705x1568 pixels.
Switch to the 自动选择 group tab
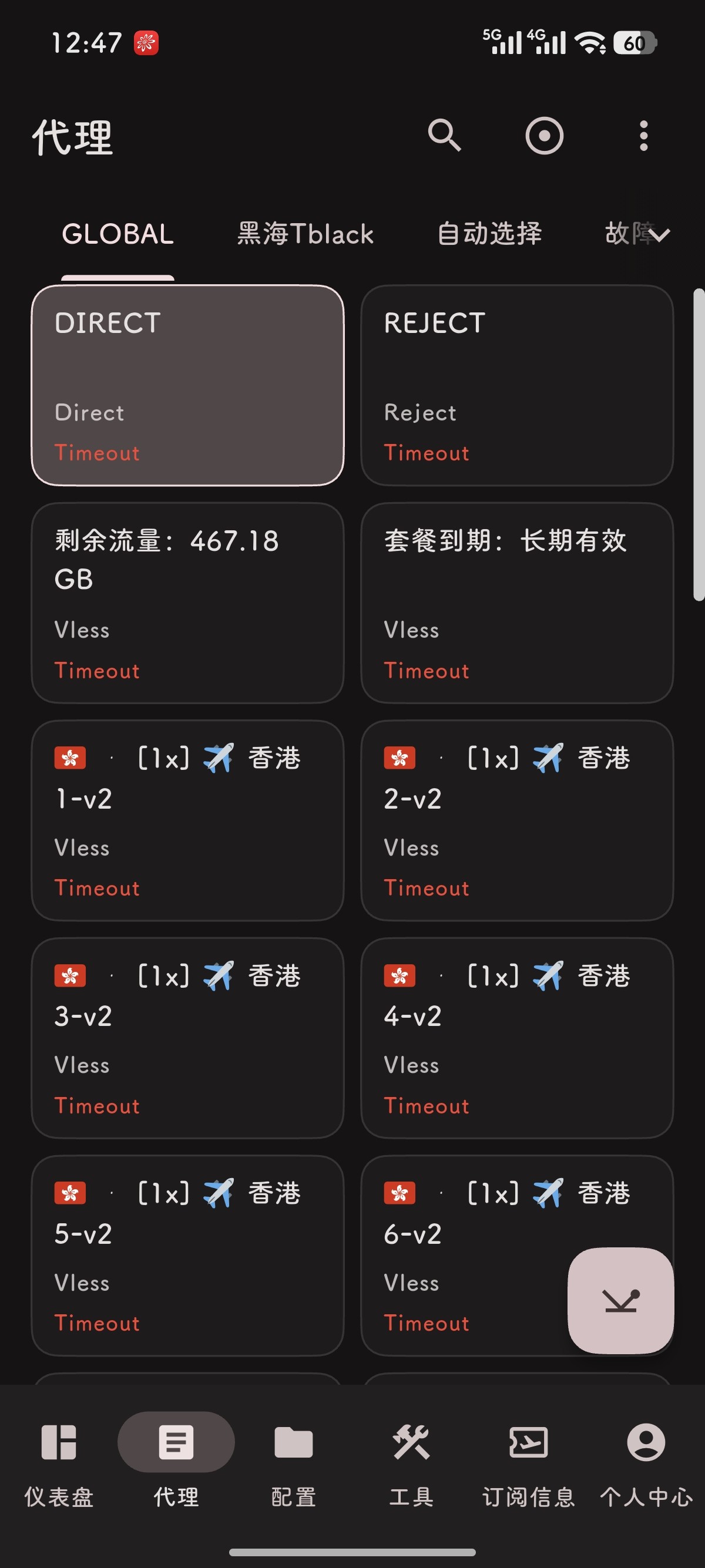click(x=489, y=234)
